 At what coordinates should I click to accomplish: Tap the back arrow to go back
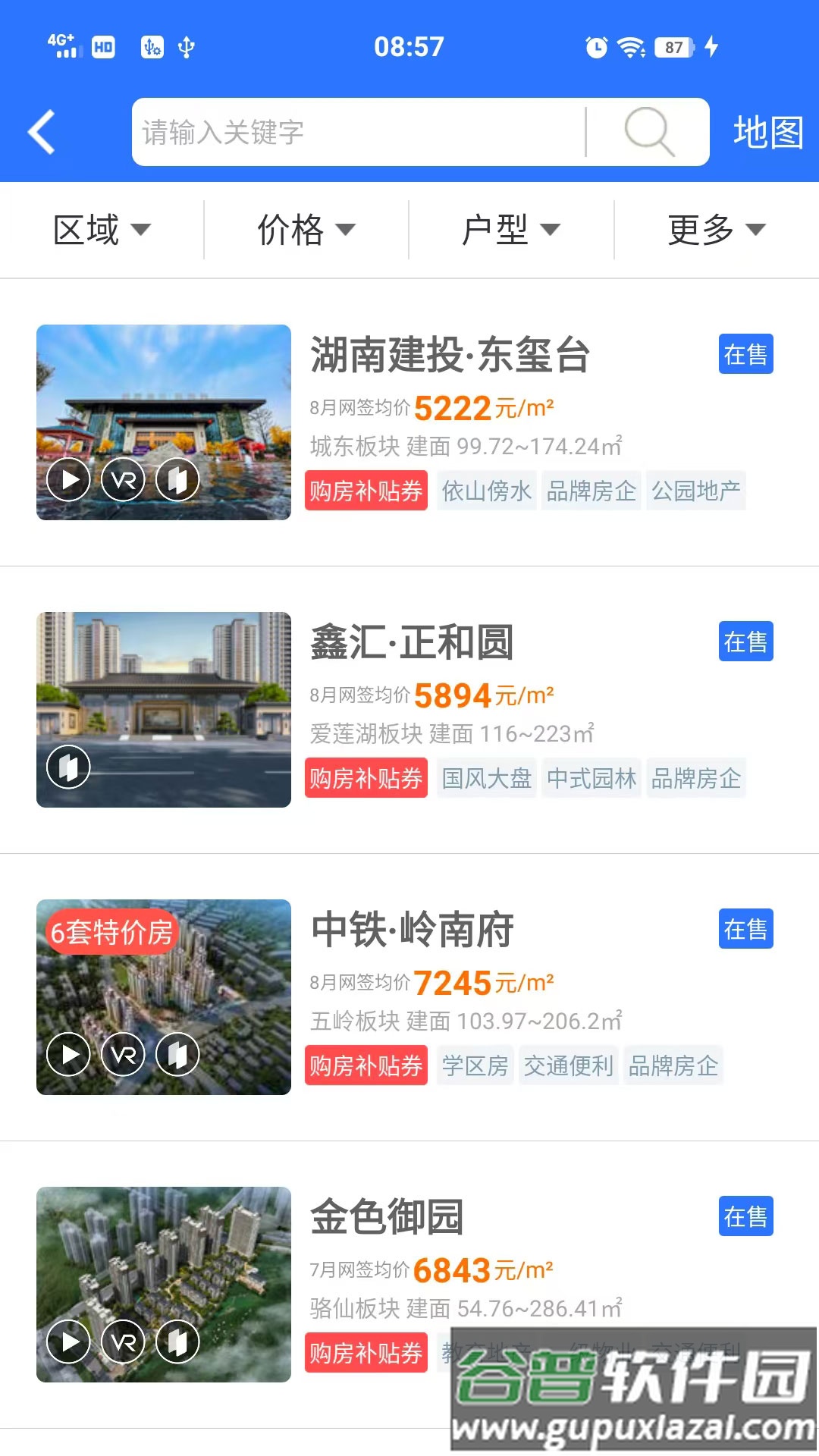[41, 130]
